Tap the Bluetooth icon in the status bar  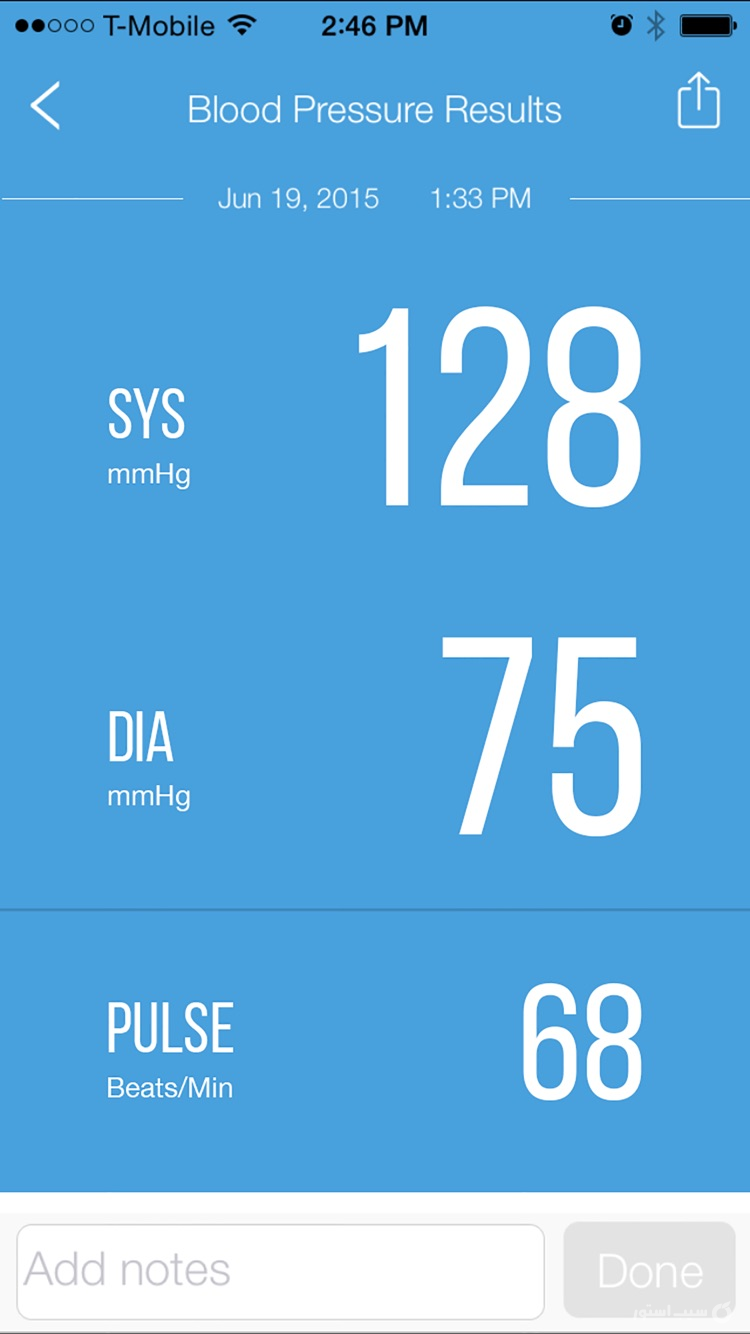tap(658, 26)
